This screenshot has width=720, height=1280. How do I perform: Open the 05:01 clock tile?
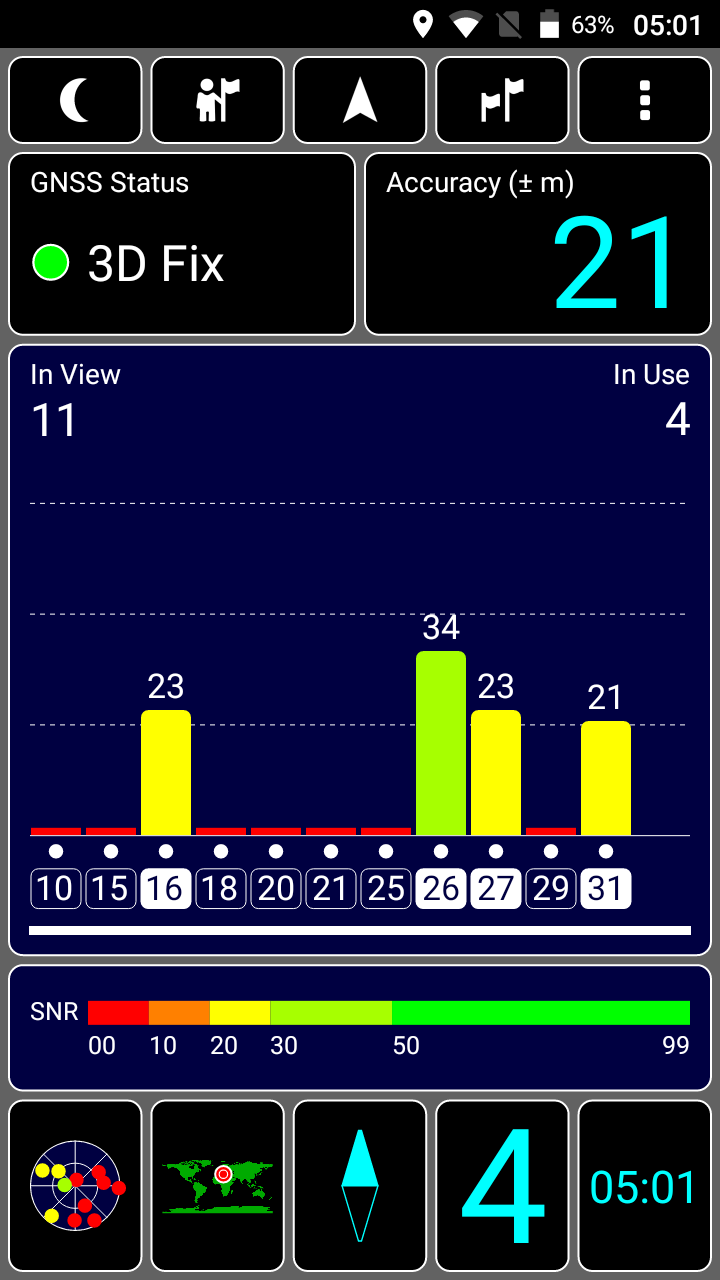click(x=644, y=1185)
